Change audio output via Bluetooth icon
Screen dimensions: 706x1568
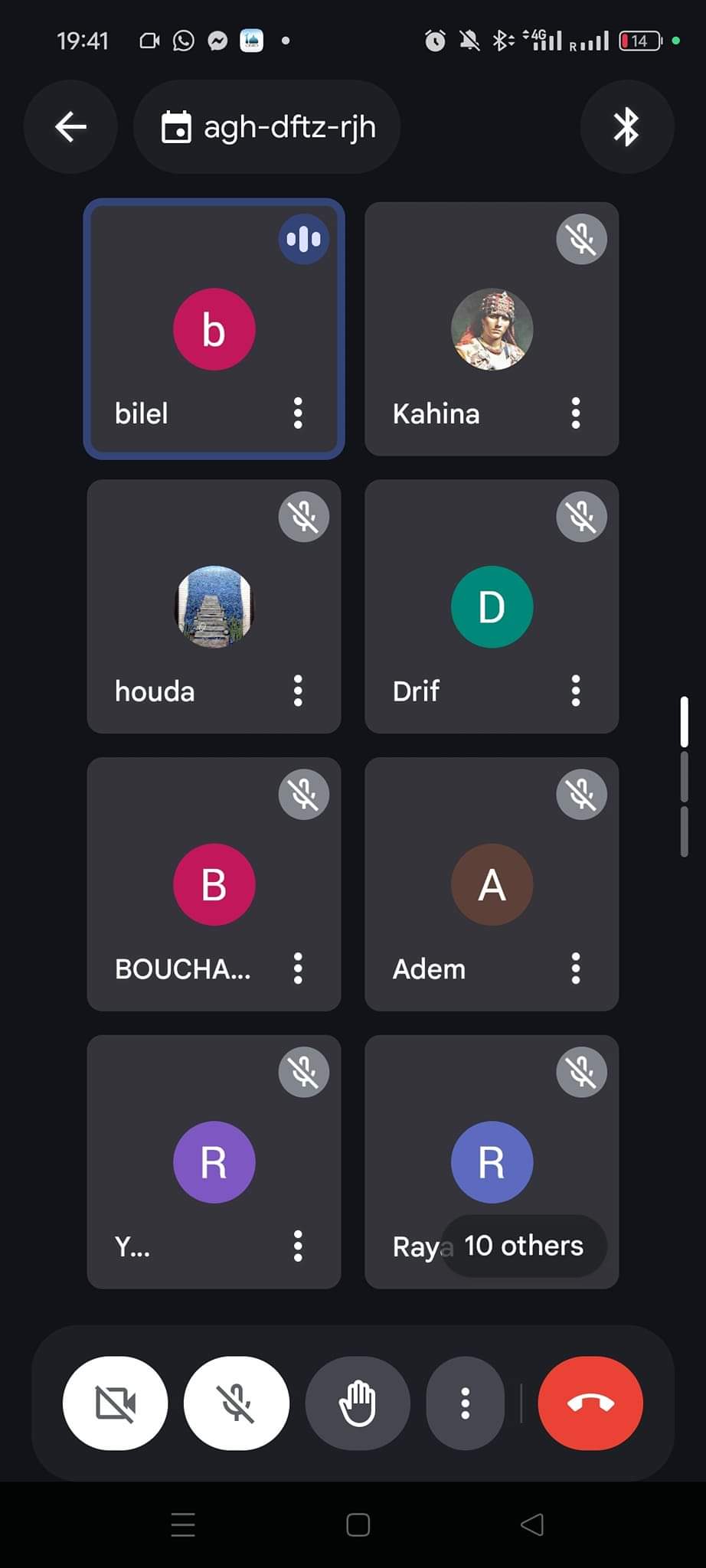click(x=626, y=127)
